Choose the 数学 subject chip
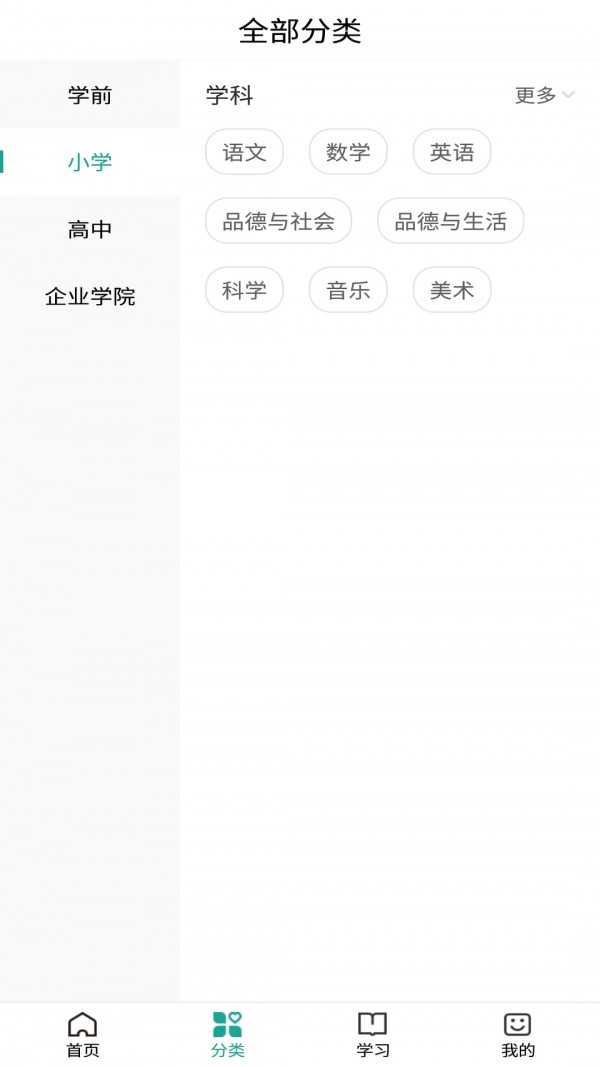Image resolution: width=600 pixels, height=1067 pixels. (348, 152)
